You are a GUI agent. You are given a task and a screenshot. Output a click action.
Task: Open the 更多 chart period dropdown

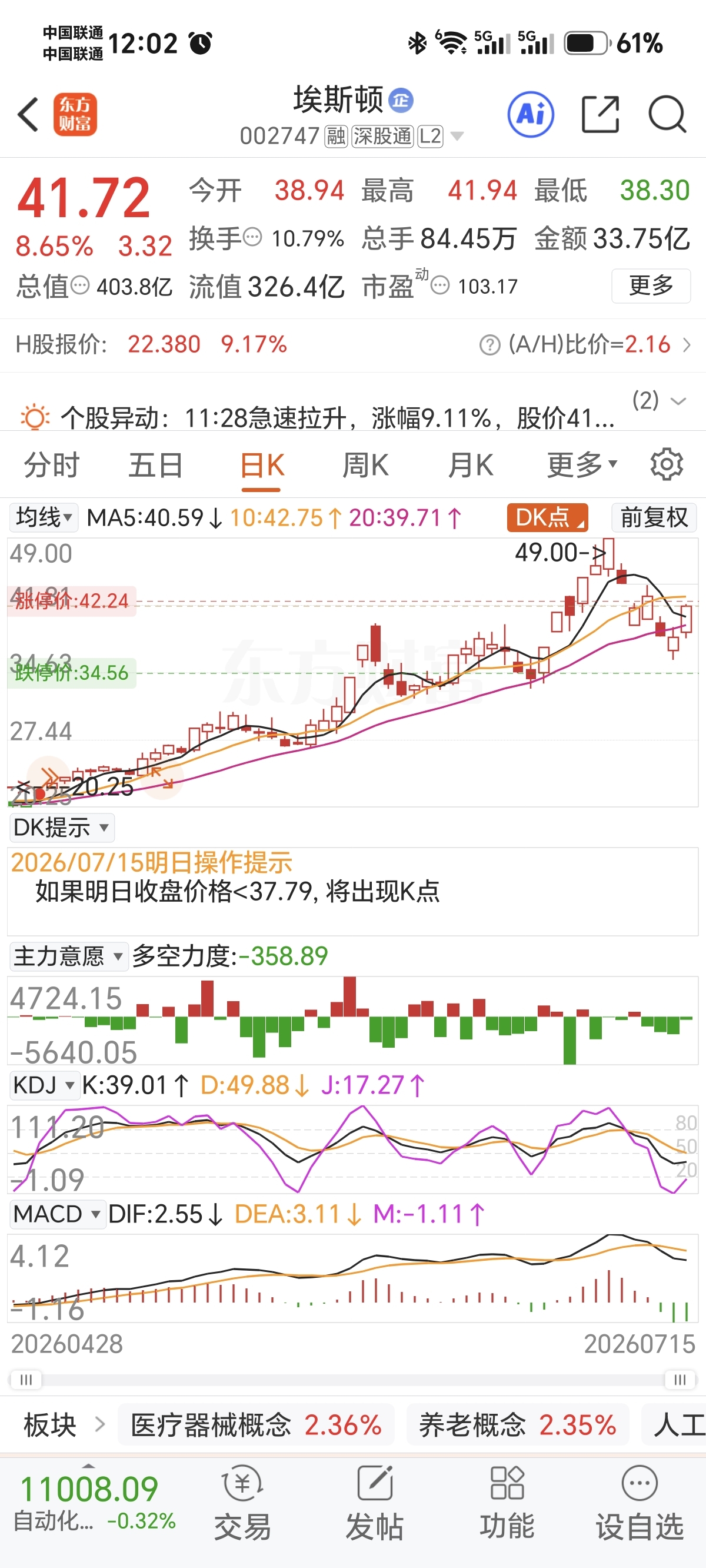click(582, 466)
